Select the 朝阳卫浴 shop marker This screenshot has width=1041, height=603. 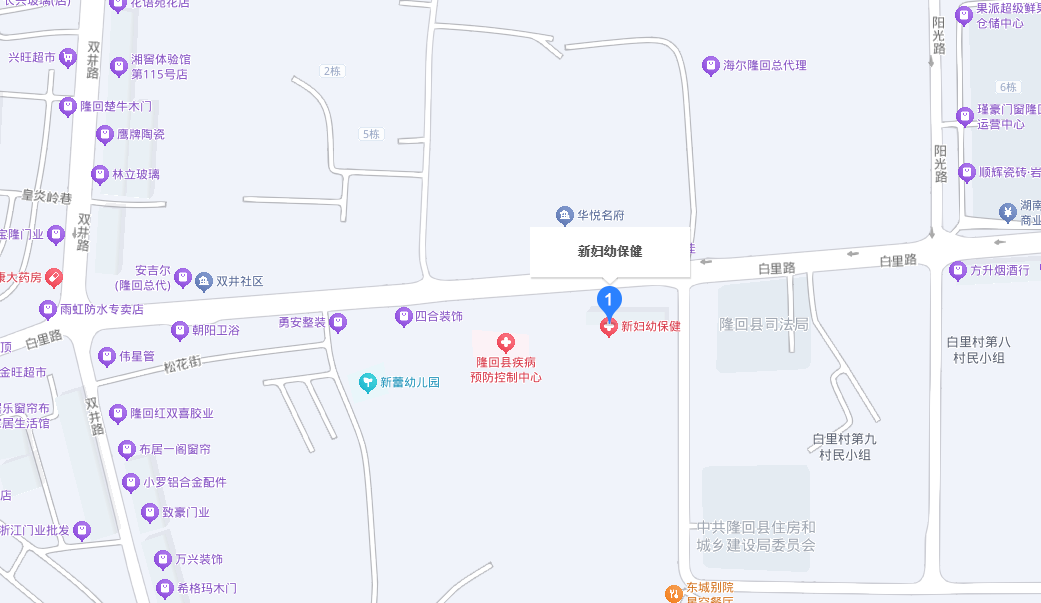pyautogui.click(x=180, y=329)
